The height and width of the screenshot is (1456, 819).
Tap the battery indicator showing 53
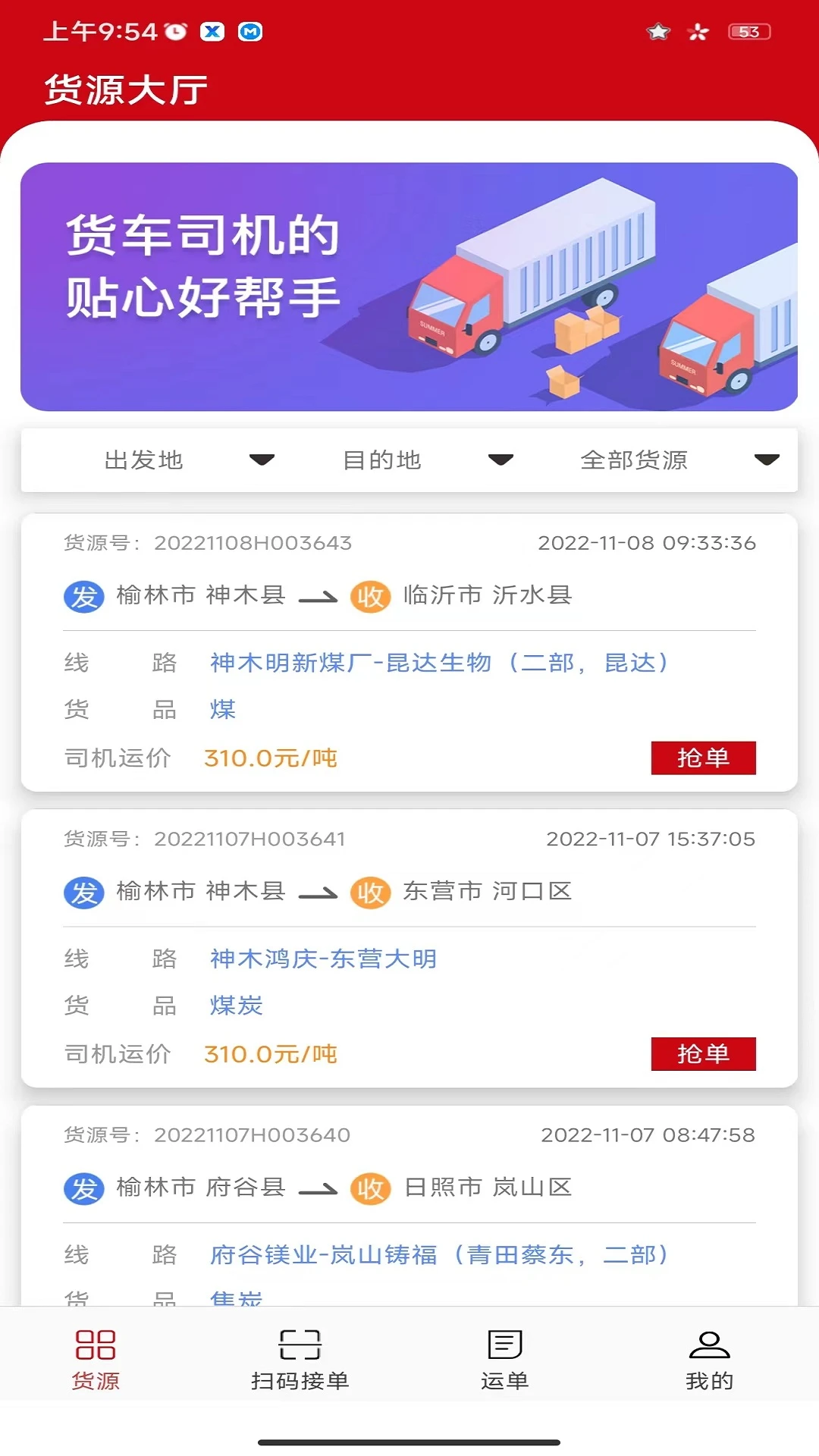[748, 31]
